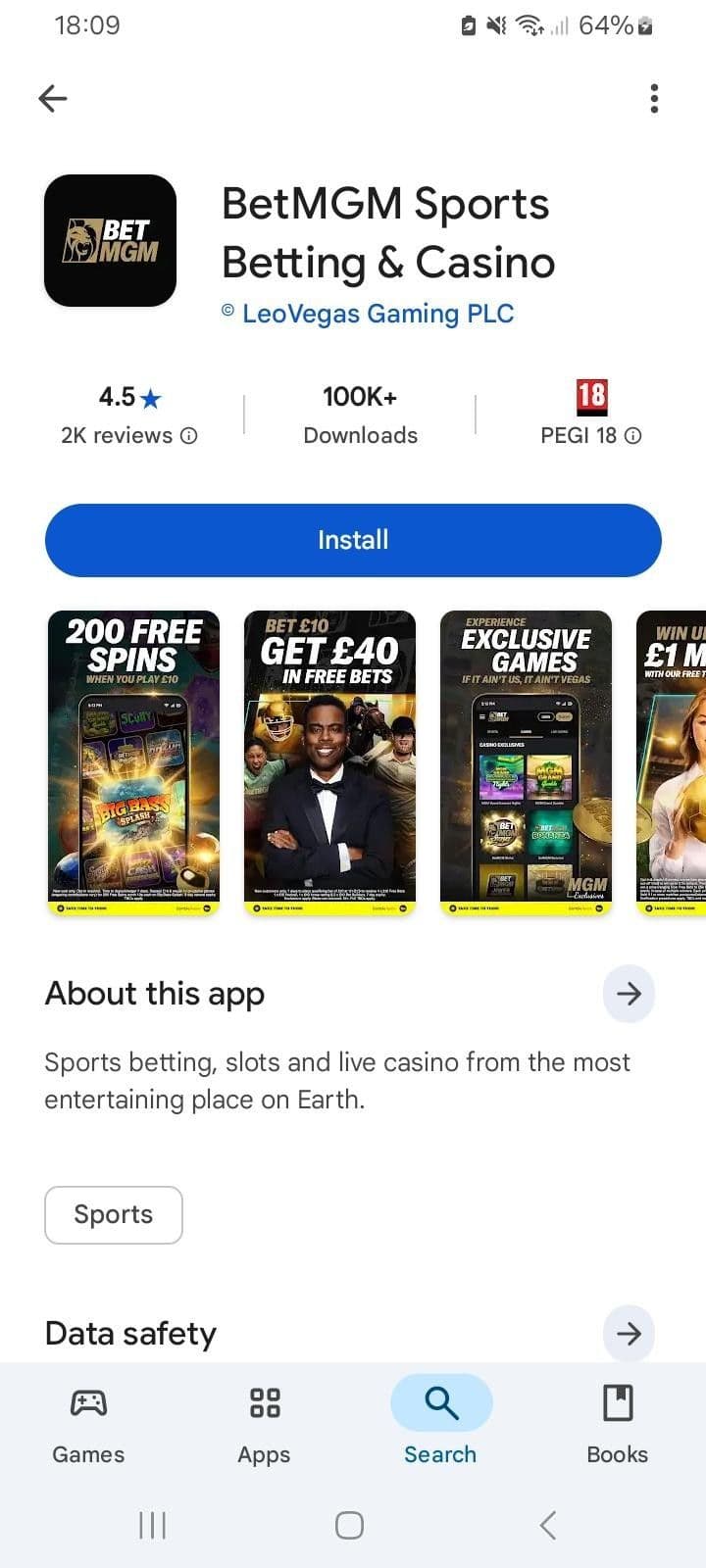Tap the PEGI 18 rating badge
This screenshot has height=1568, width=706.
[590, 397]
